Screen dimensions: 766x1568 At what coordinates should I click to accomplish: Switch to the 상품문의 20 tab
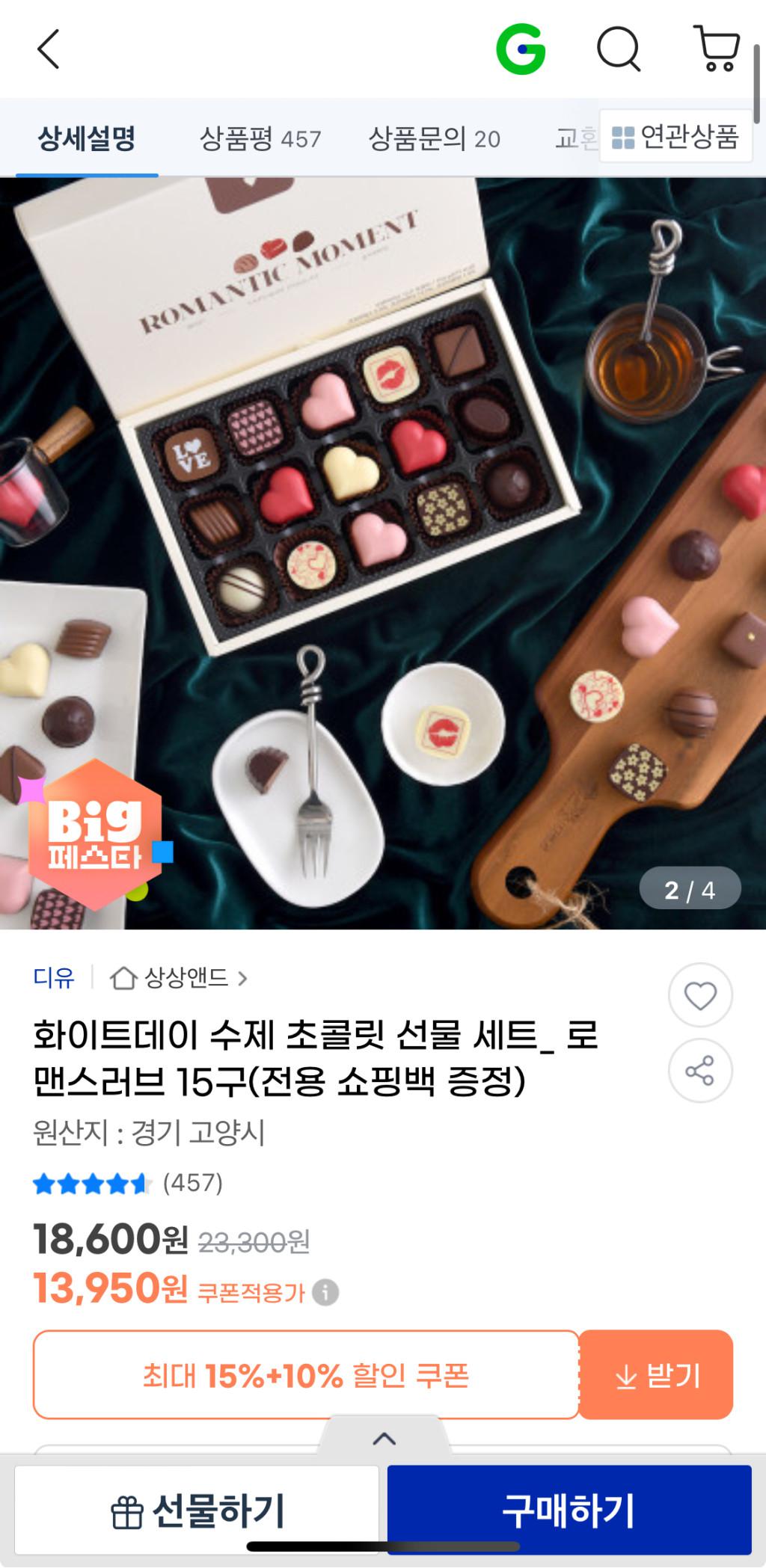[434, 138]
